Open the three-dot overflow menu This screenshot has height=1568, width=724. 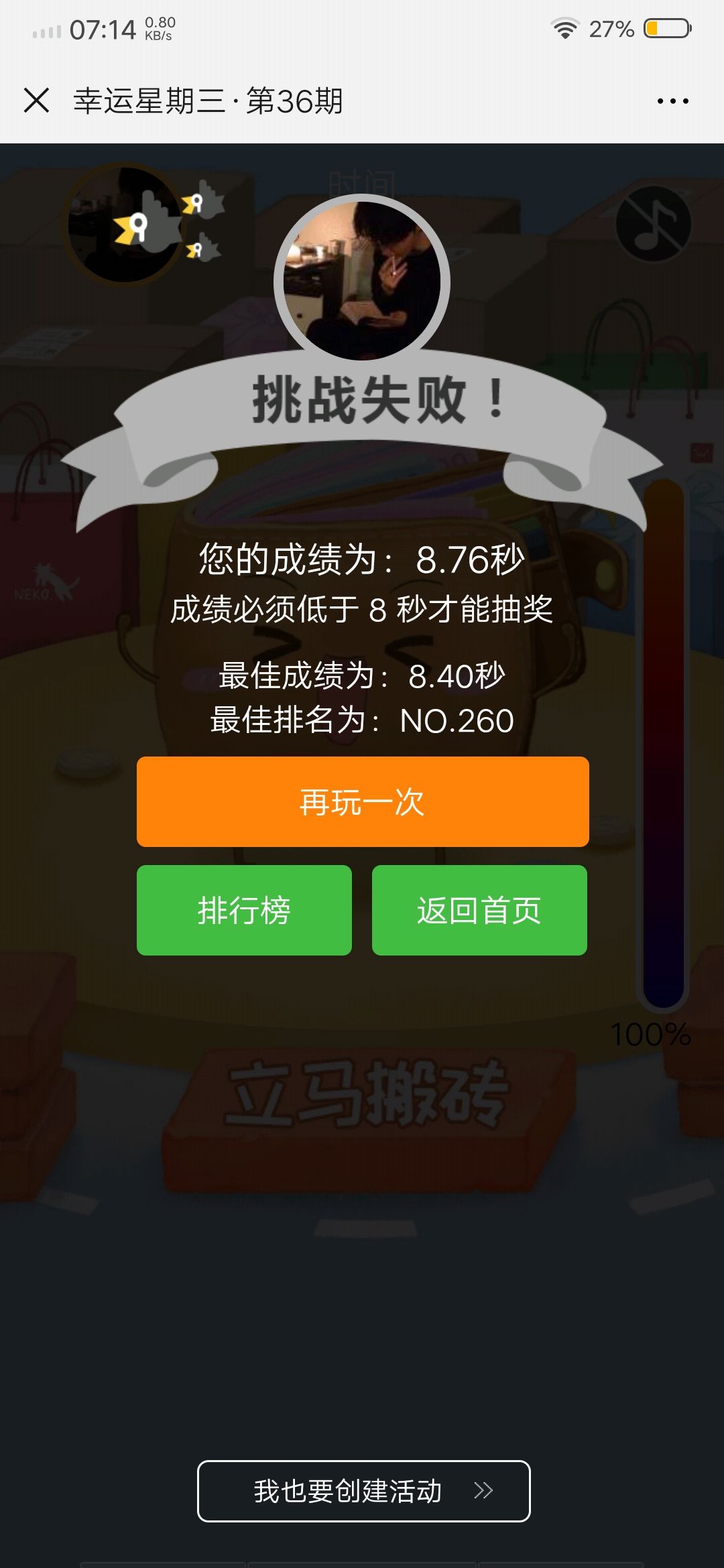pos(672,101)
